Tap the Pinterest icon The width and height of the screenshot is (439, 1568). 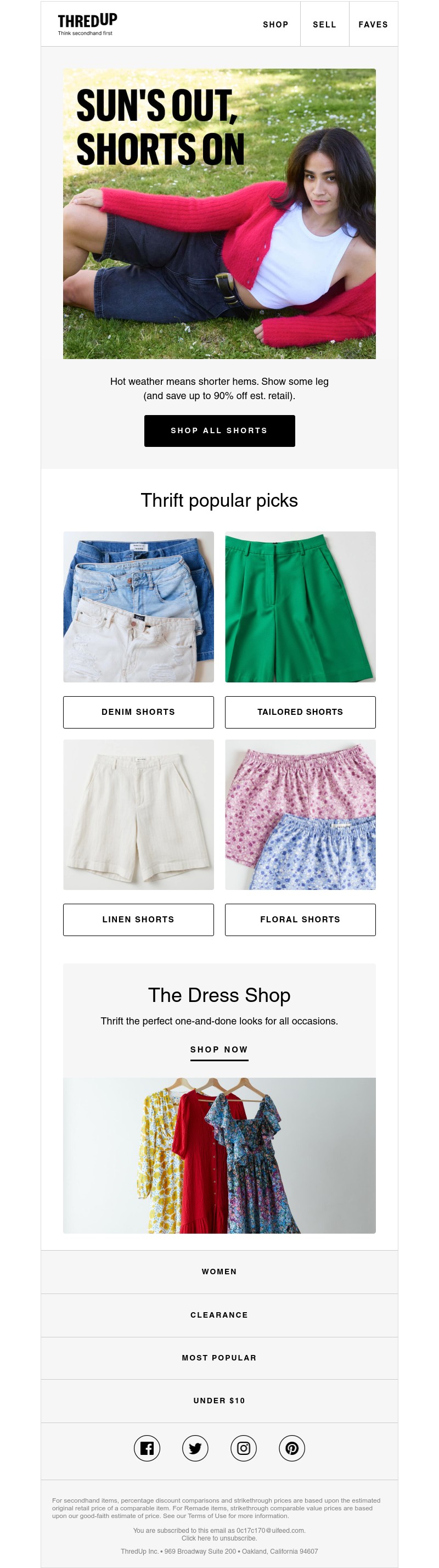coord(292,1448)
